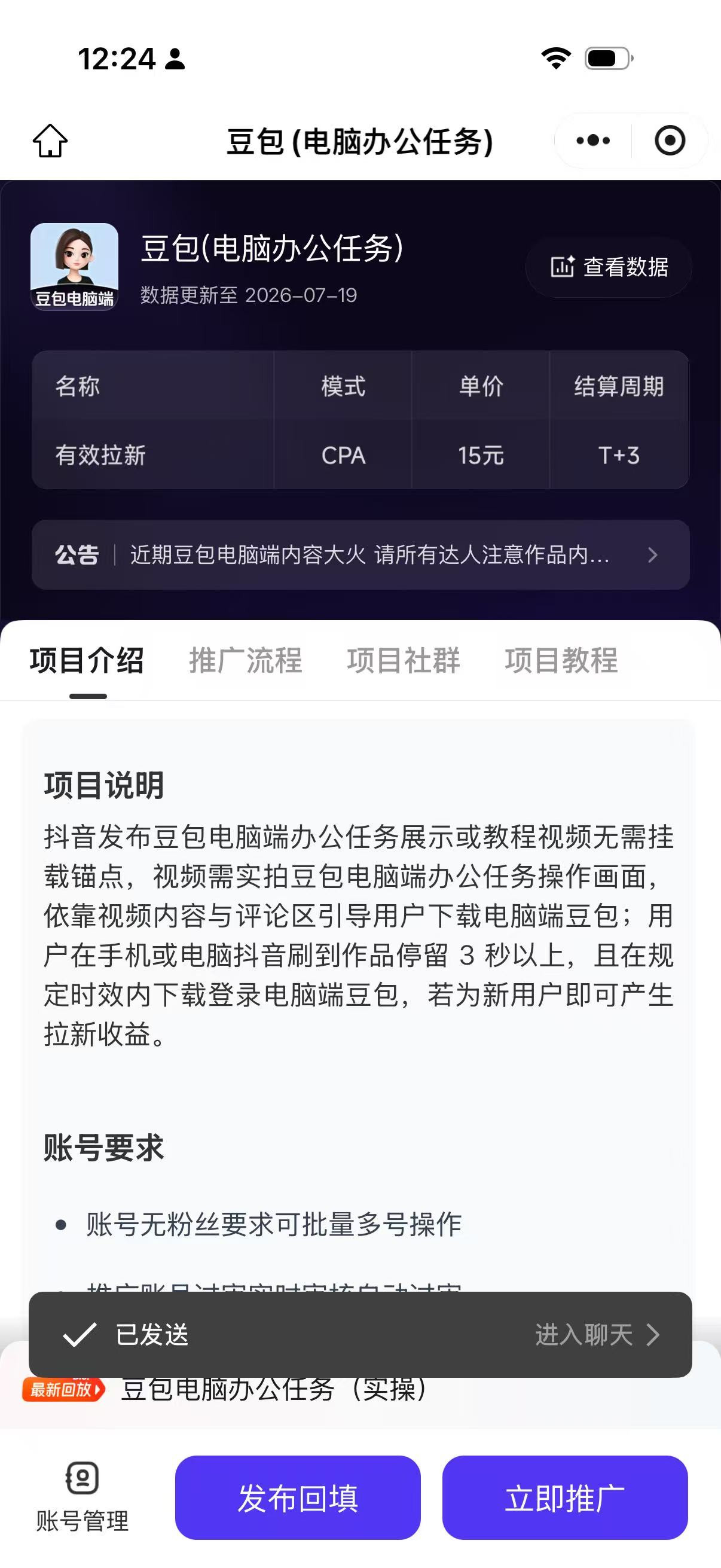Screen dimensions: 721x1568
Task: Tap 进入聊天 in the sent toast
Action: pyautogui.click(x=597, y=1335)
